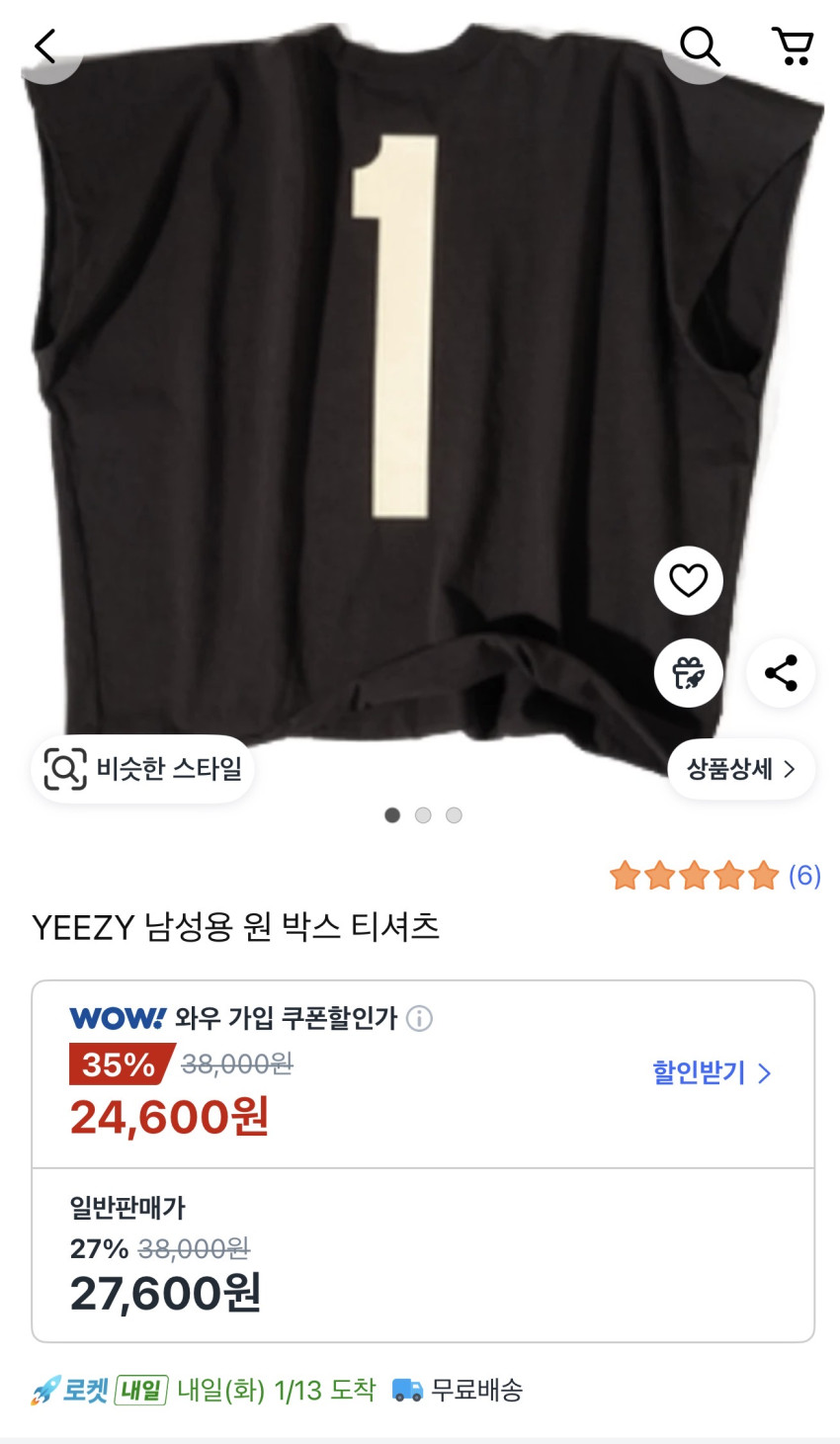840x1444 pixels.
Task: Add this T-shirt to wishlist with heart
Action: [689, 580]
